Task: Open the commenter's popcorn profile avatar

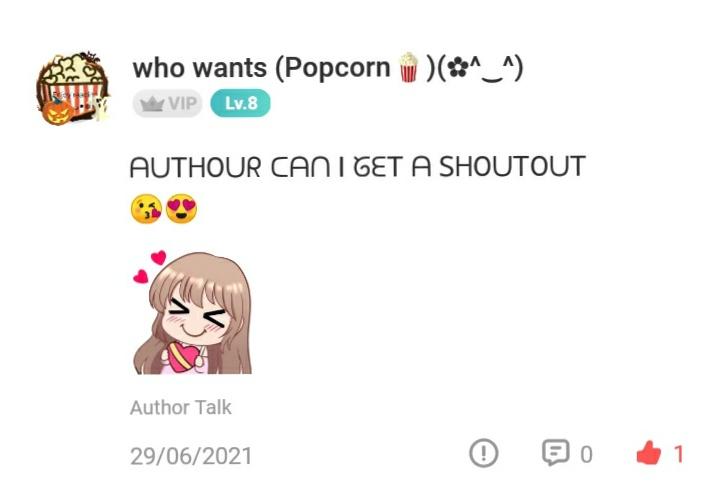Action: click(73, 87)
